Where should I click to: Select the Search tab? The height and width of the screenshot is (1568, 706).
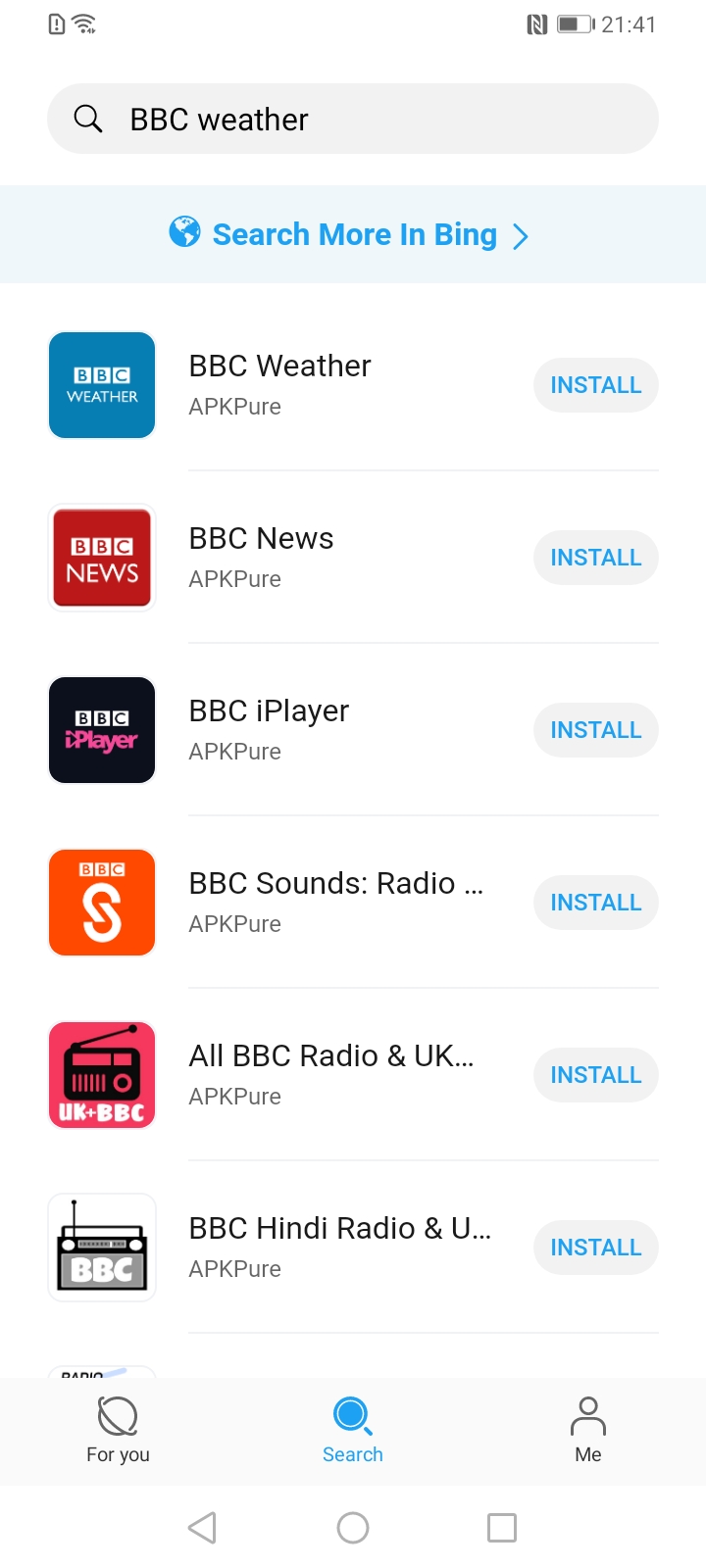(x=353, y=1431)
